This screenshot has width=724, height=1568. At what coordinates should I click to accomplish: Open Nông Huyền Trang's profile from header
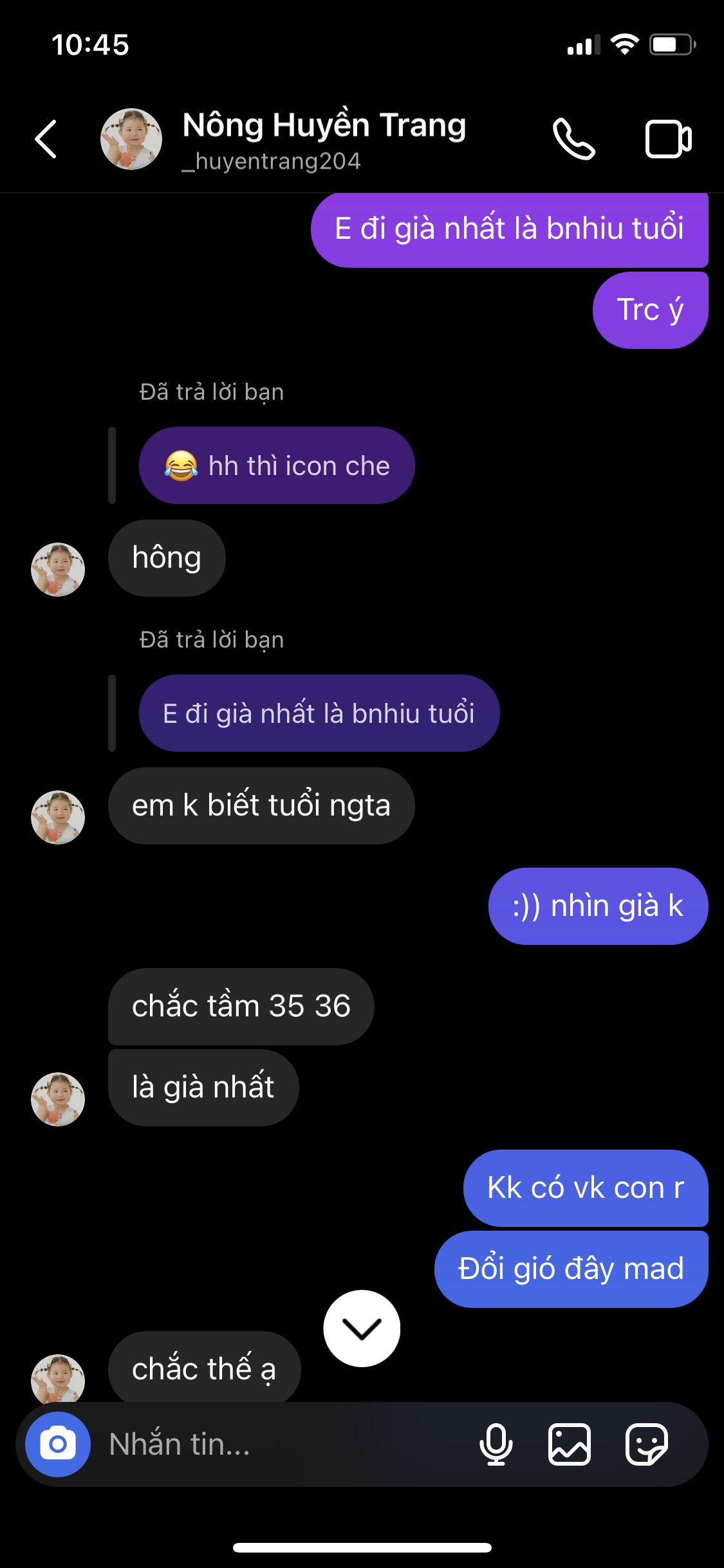pyautogui.click(x=323, y=139)
